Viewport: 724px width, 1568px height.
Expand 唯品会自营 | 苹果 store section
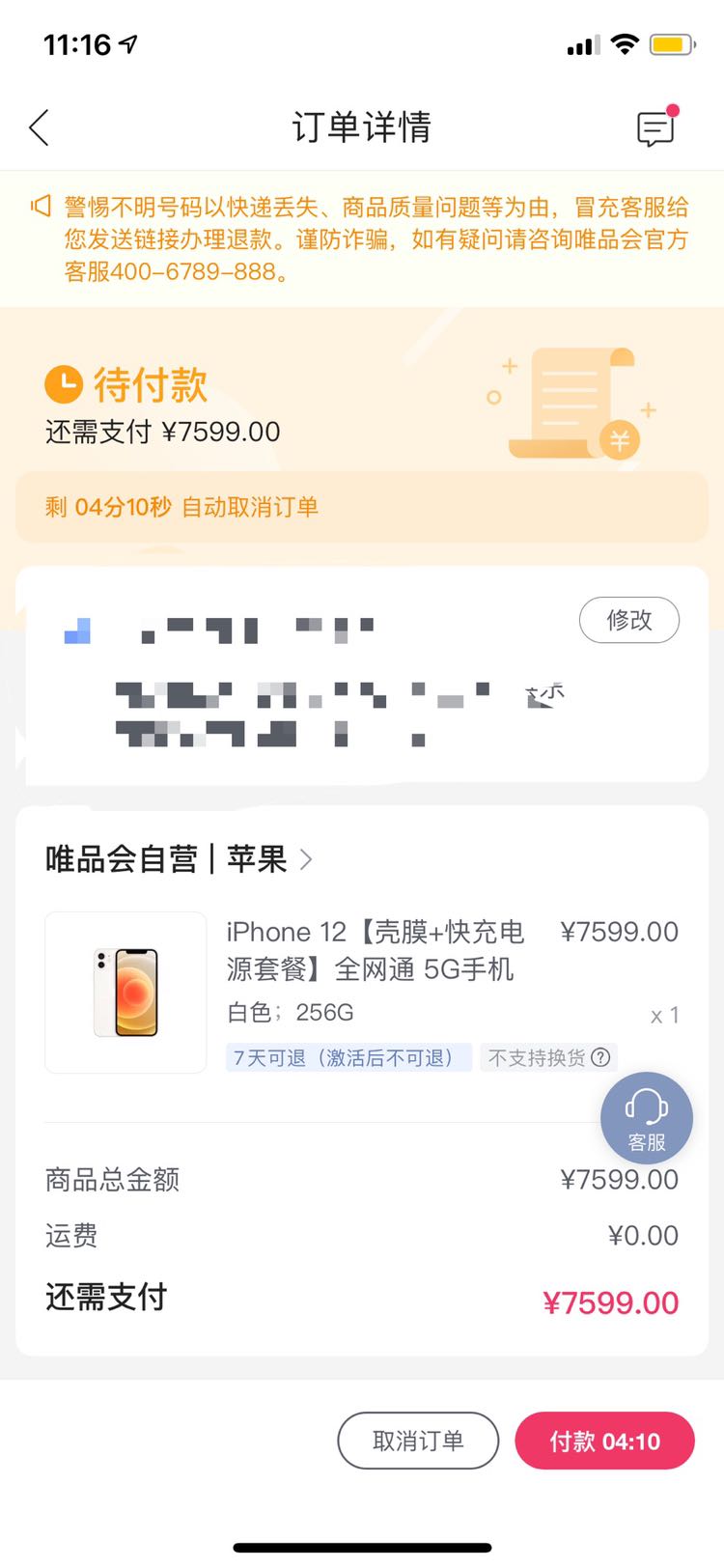(x=177, y=858)
